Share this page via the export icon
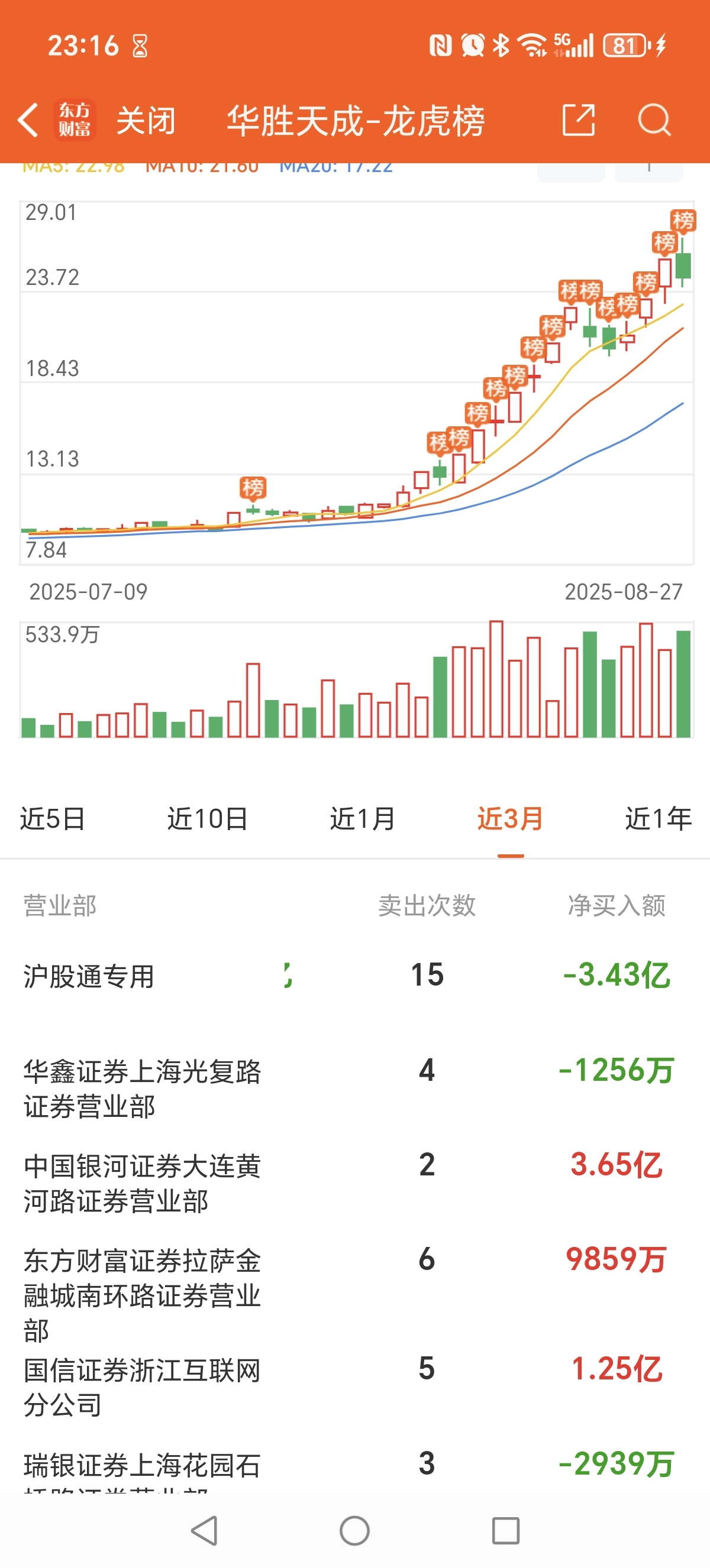710x1568 pixels. 578,120
